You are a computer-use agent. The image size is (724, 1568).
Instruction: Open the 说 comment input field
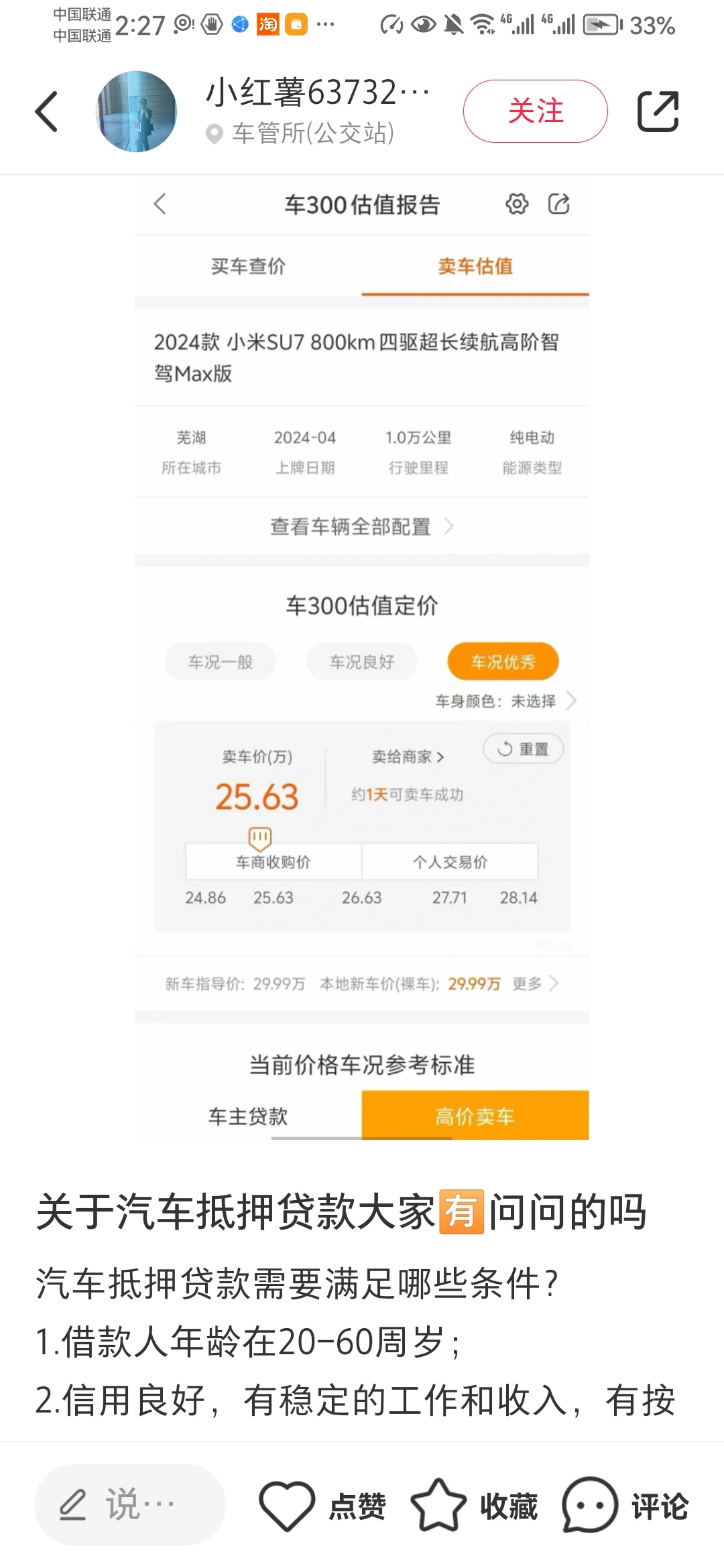point(130,1505)
